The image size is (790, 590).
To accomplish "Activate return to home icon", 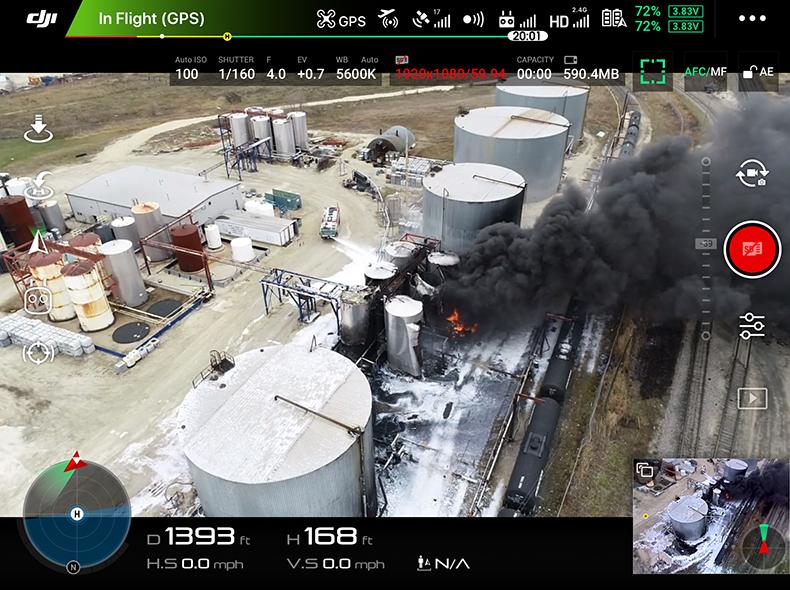I will 38,185.
